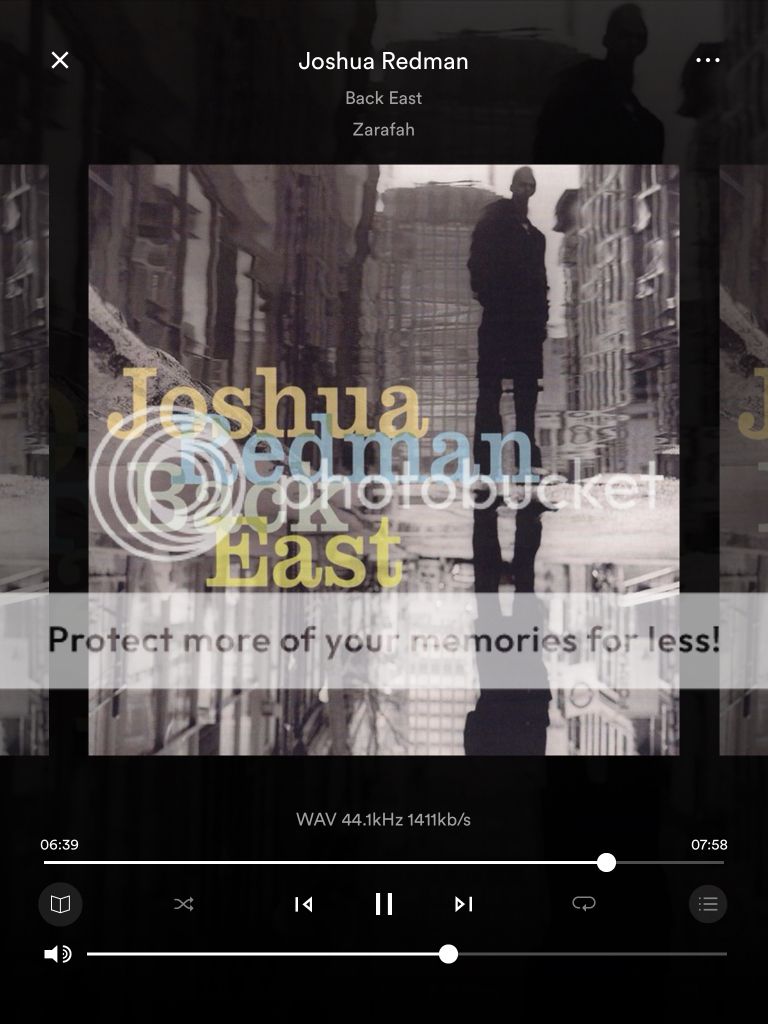Toggle repeat mode
Screen dimensions: 768x1024
coord(583,904)
